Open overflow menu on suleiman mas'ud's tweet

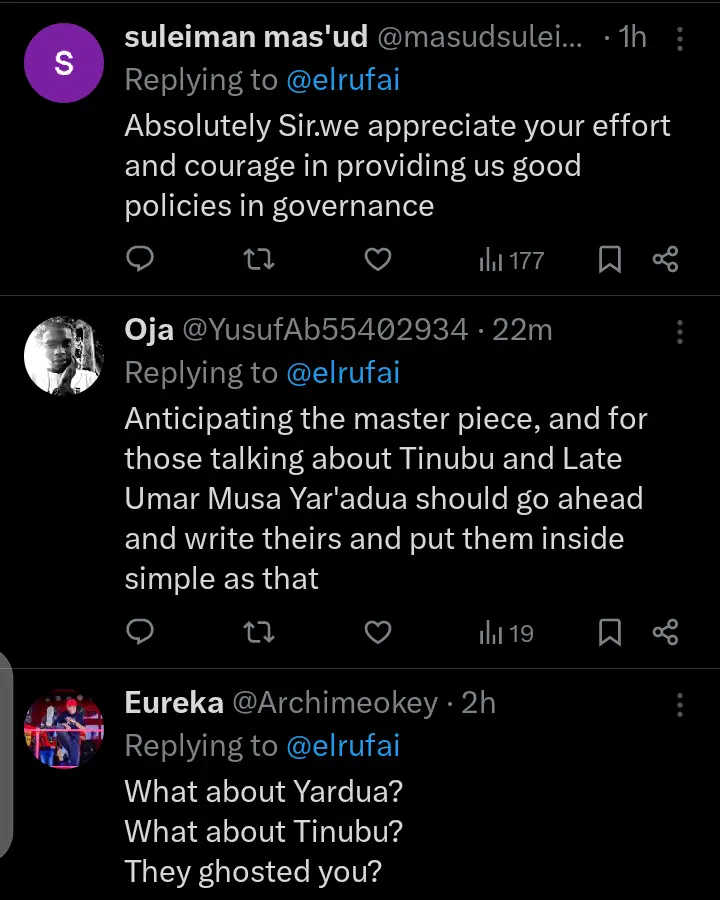pyautogui.click(x=680, y=40)
